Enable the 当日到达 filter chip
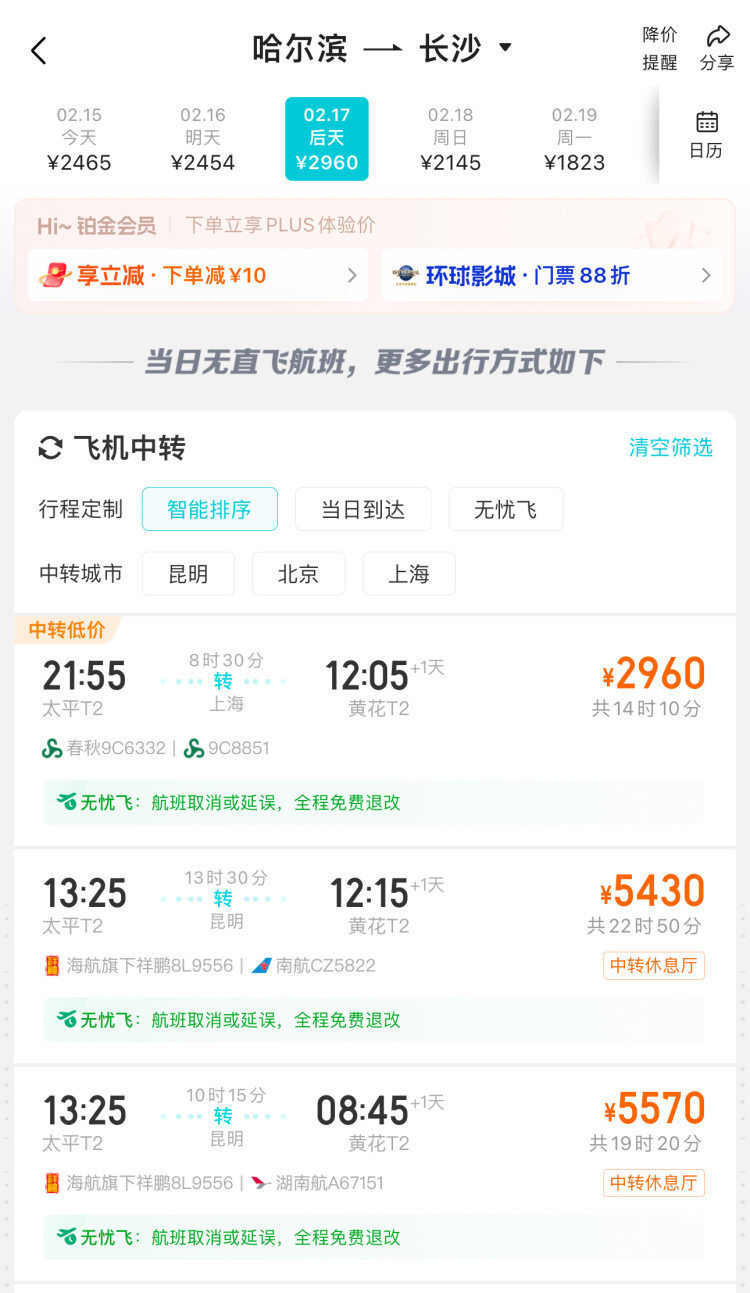The width and height of the screenshot is (750, 1293). (x=363, y=509)
